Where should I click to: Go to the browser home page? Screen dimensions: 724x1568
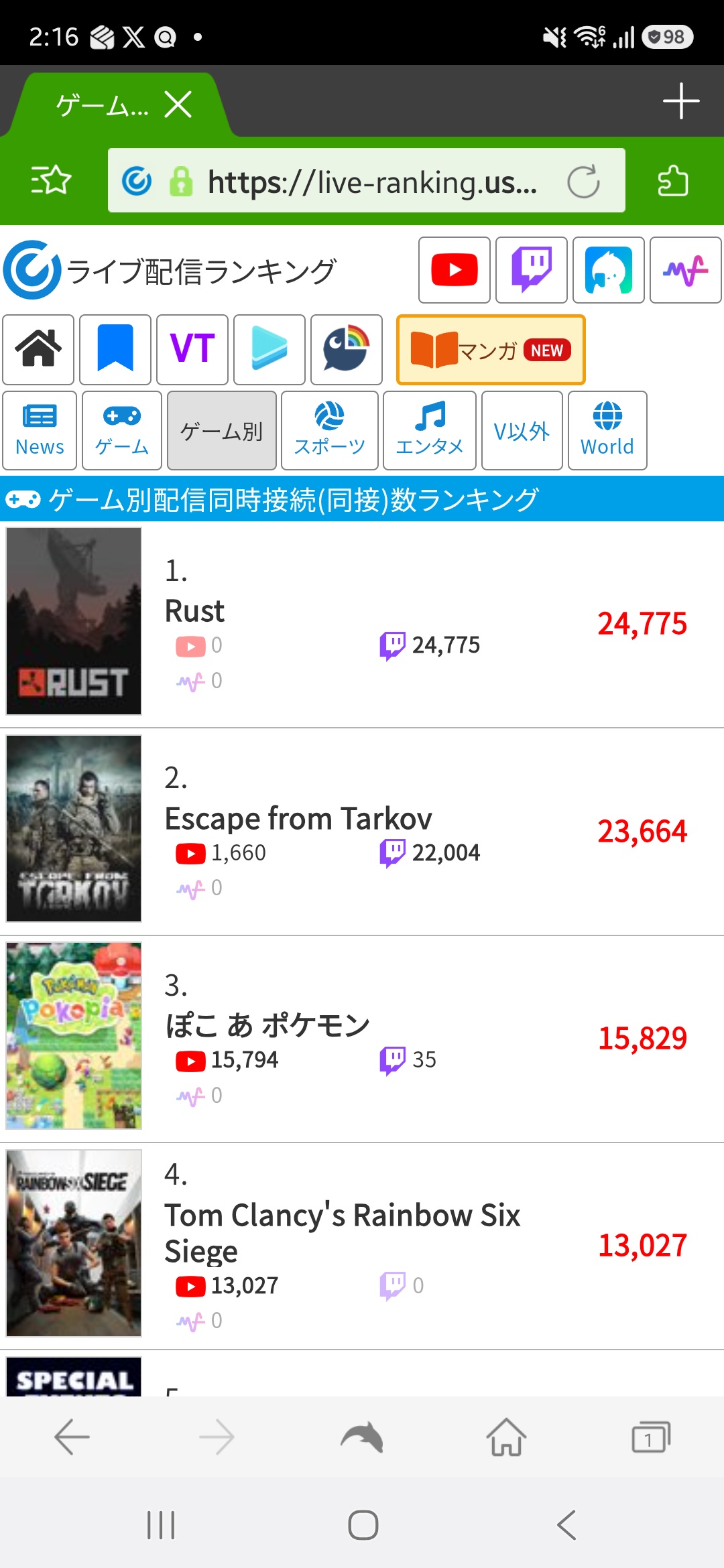pos(506,1437)
